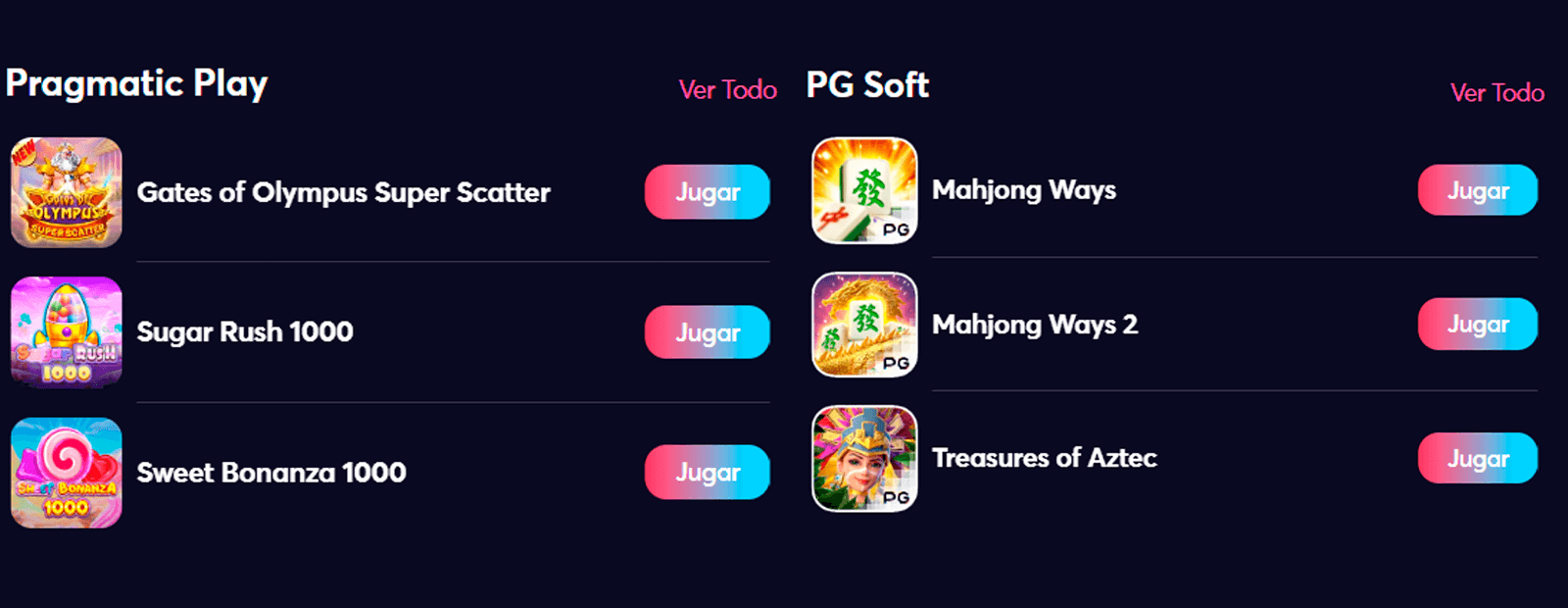This screenshot has height=608, width=1568.
Task: Hit Jugar next to Sweet Bonanza 1000
Action: pyautogui.click(x=707, y=473)
